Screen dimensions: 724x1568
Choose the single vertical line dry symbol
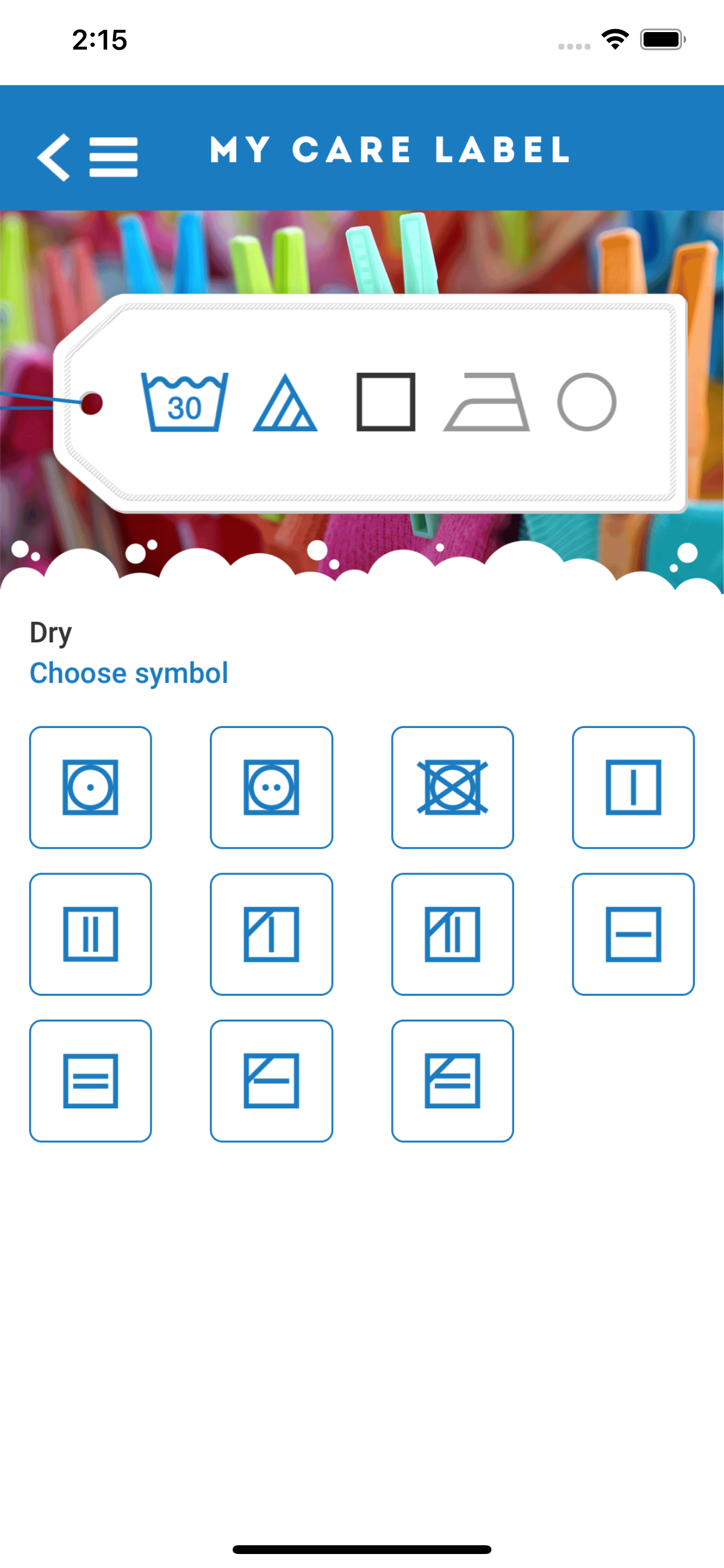pyautogui.click(x=633, y=787)
